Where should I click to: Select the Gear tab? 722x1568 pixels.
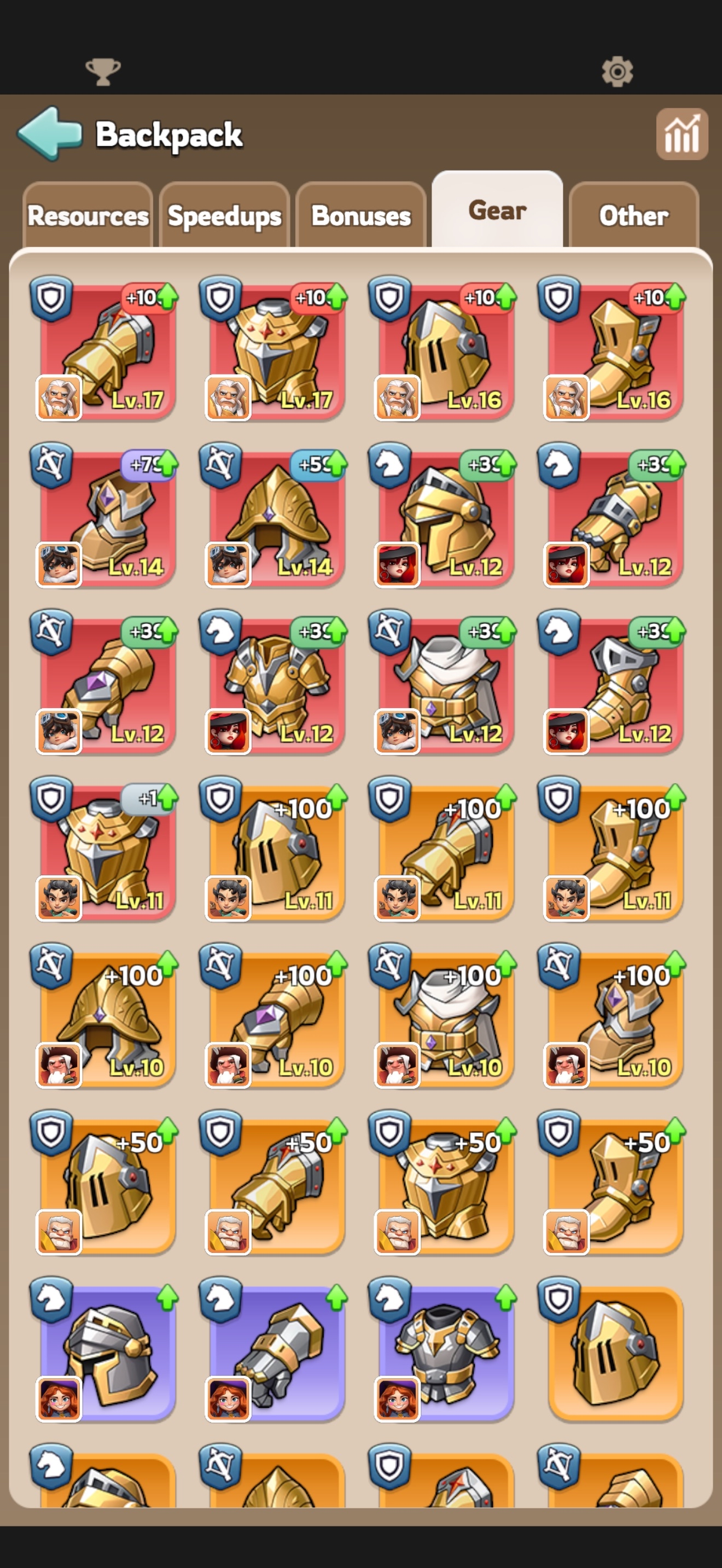(x=497, y=210)
